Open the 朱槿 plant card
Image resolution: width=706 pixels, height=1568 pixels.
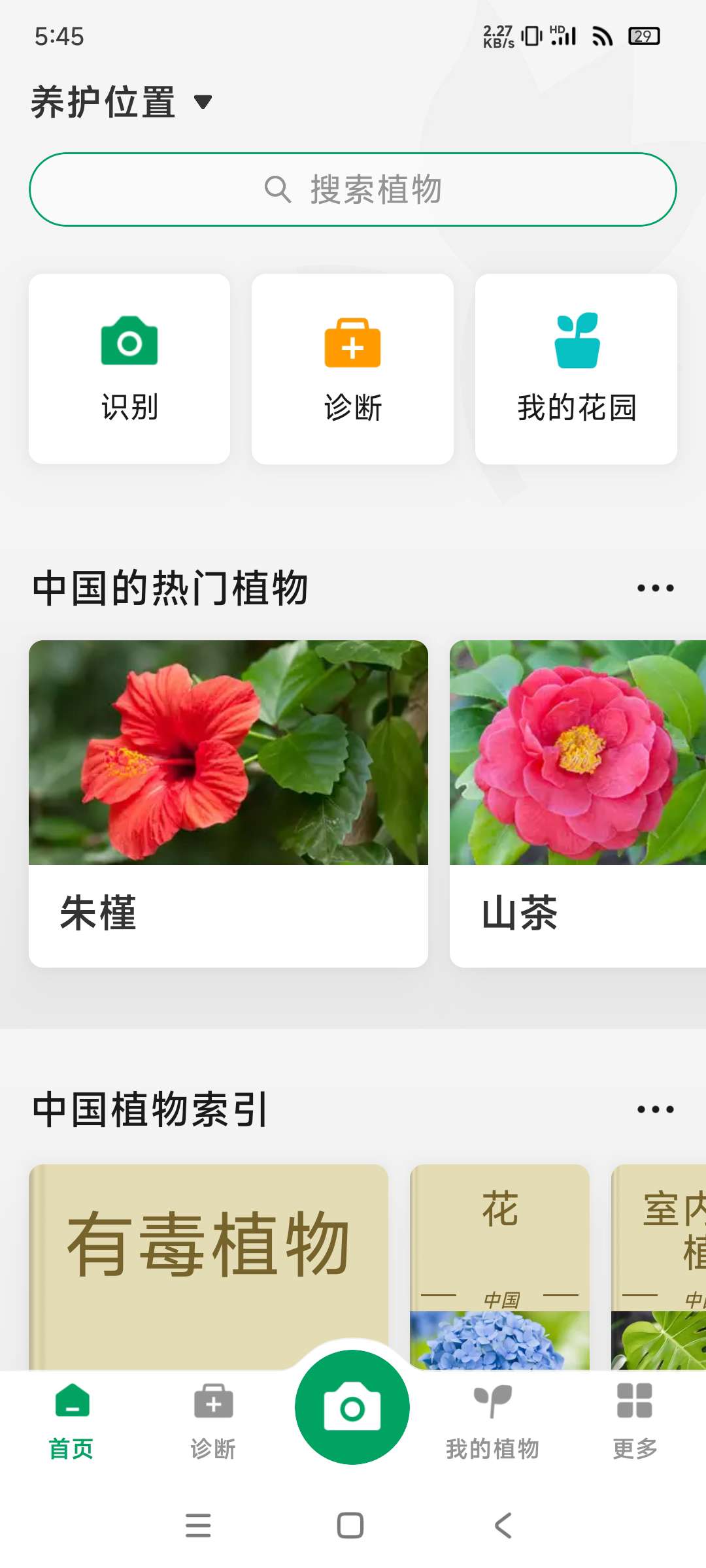tap(228, 804)
